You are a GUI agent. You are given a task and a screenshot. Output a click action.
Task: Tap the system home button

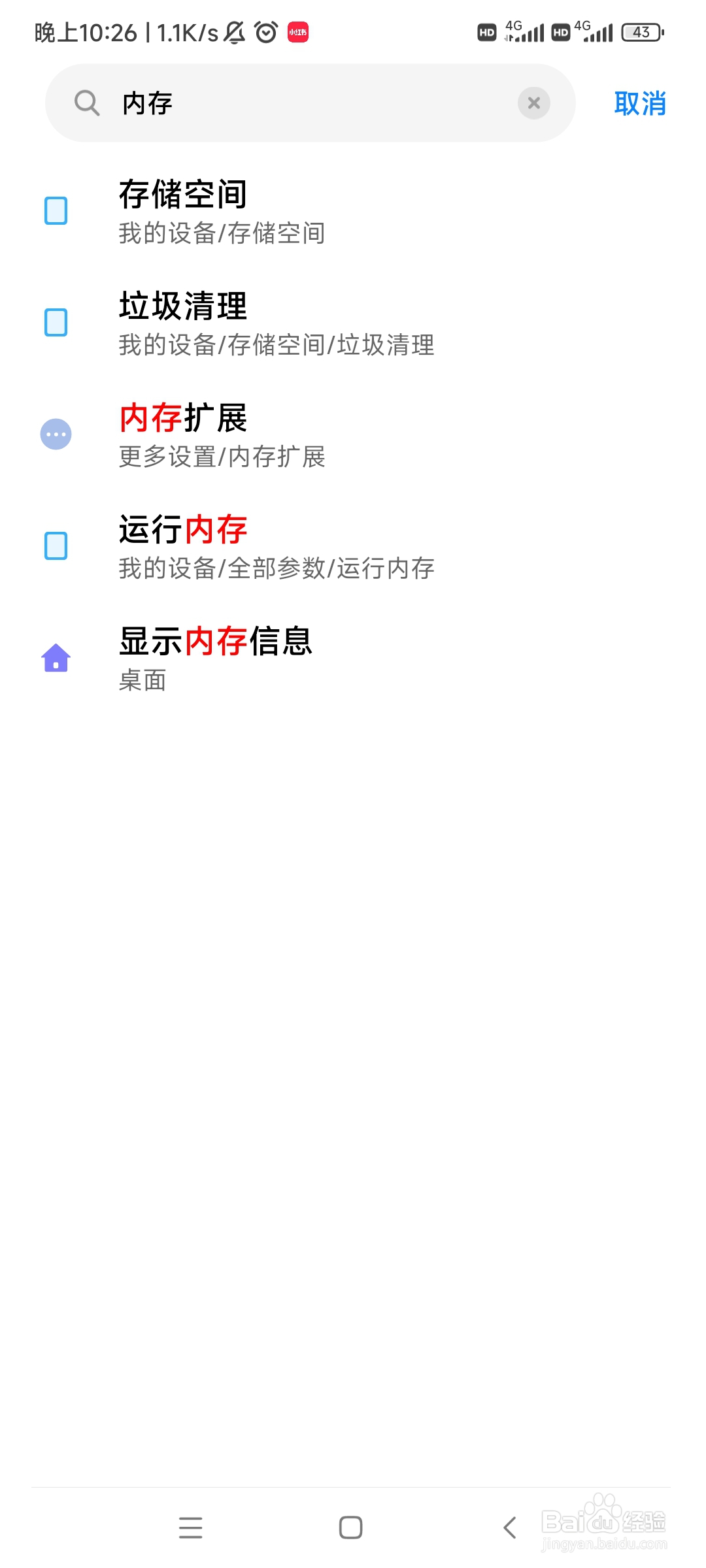(x=350, y=1527)
